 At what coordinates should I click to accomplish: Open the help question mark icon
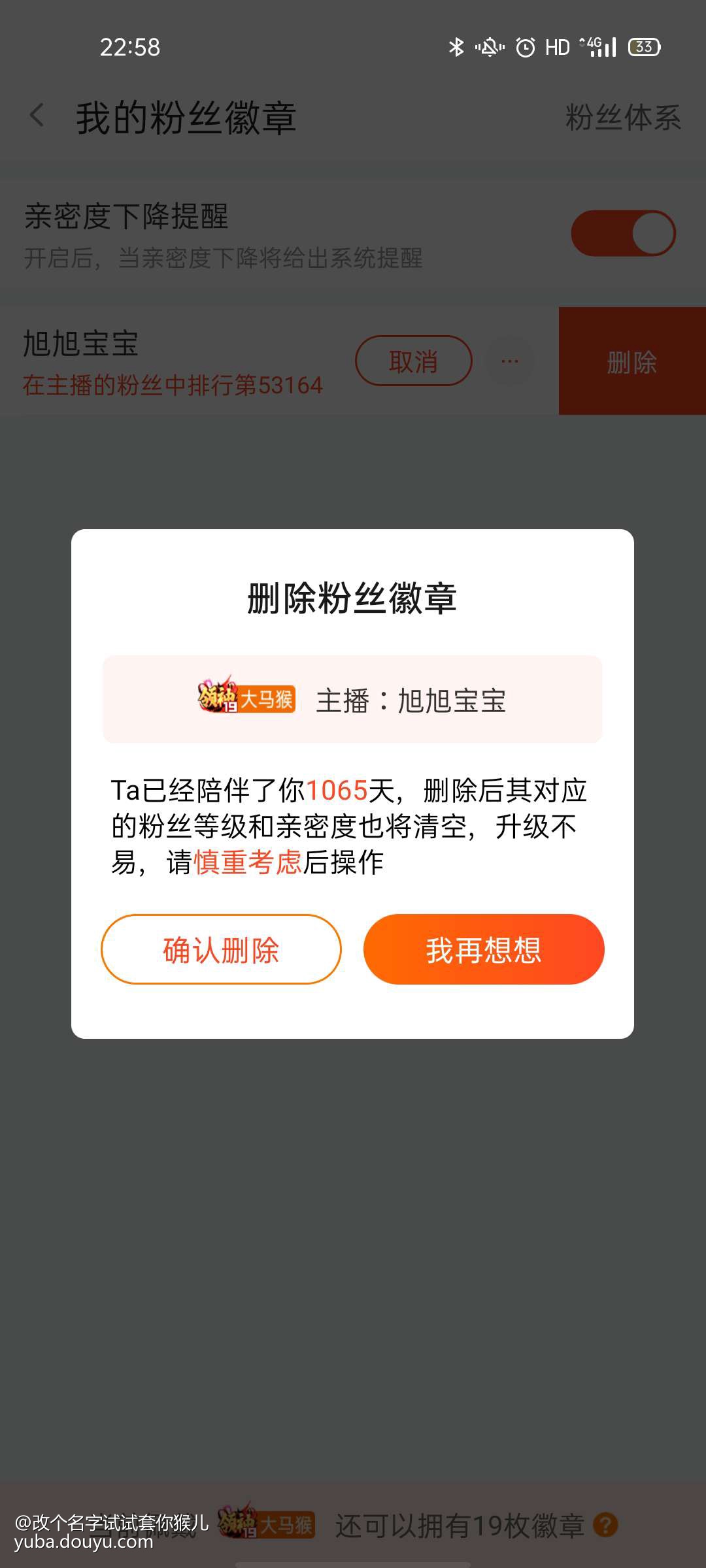(605, 1525)
